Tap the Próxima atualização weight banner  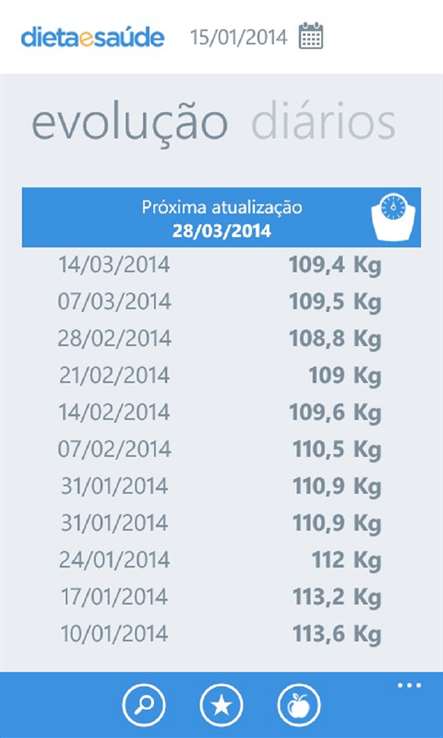(221, 217)
